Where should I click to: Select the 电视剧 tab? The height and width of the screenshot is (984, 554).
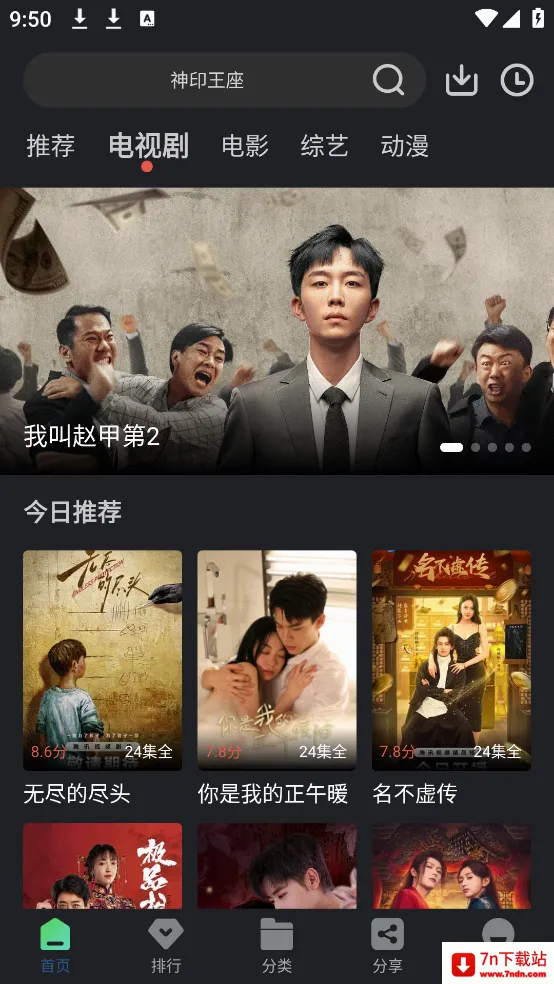click(149, 146)
